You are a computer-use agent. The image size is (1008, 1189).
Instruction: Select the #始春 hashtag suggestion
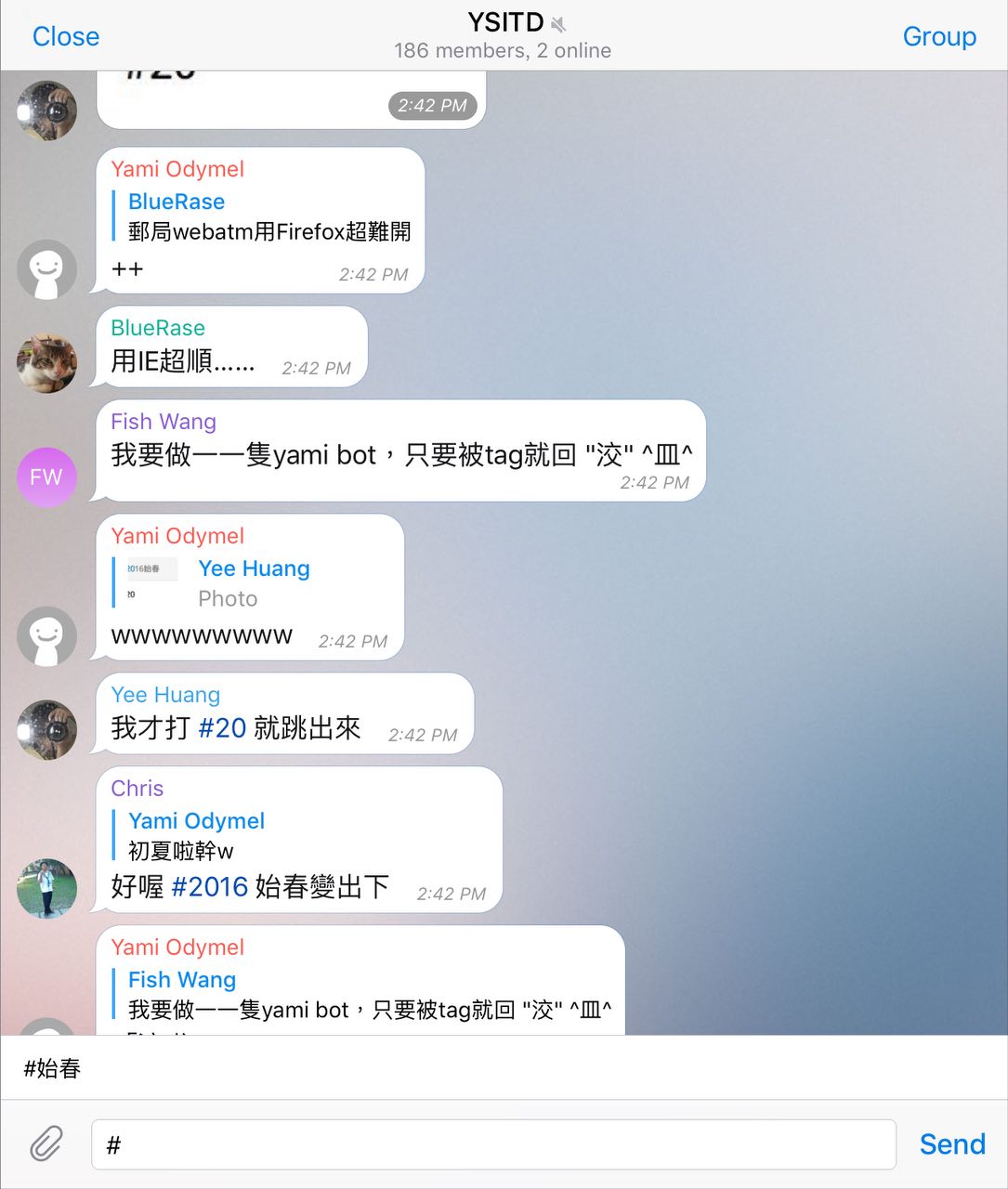pos(53,1068)
